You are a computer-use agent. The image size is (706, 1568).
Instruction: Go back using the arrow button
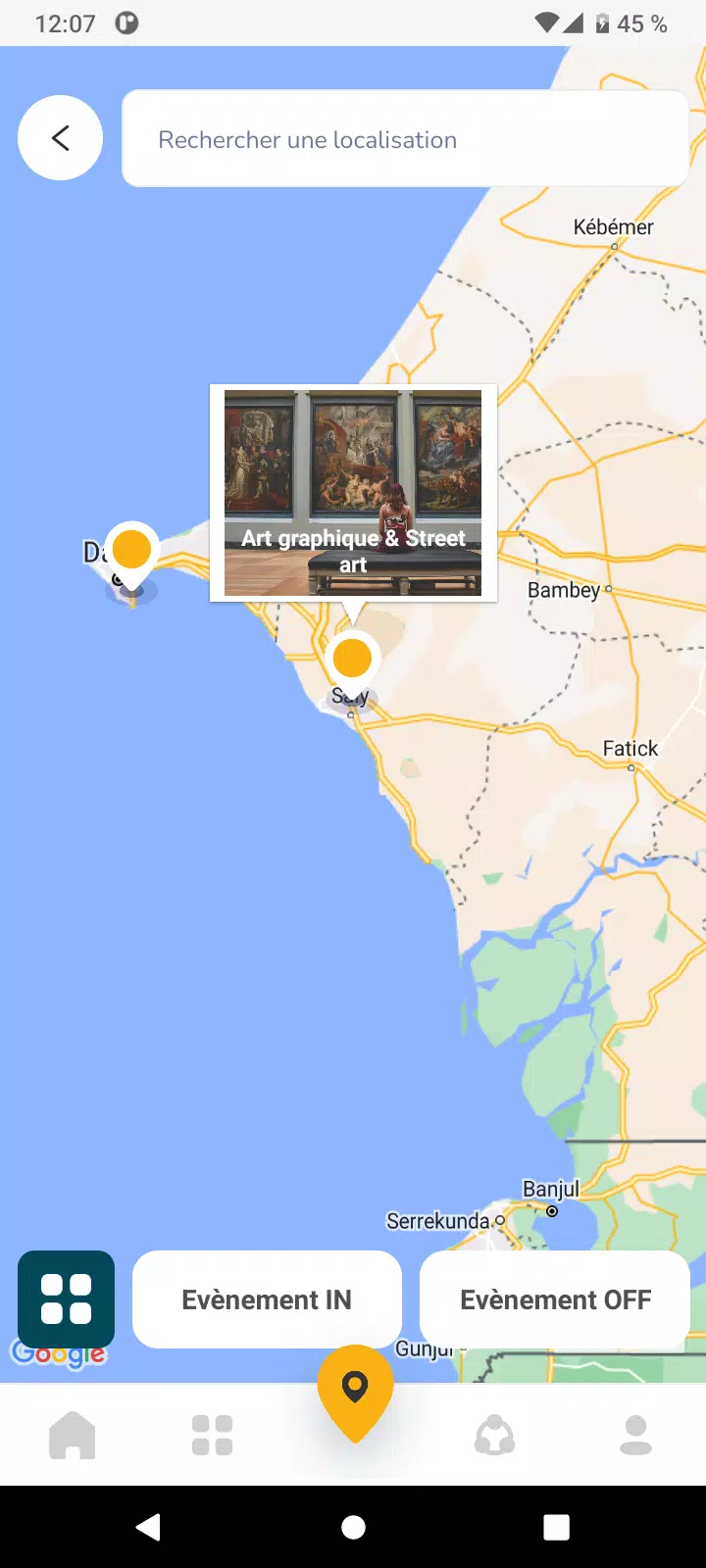point(60,138)
